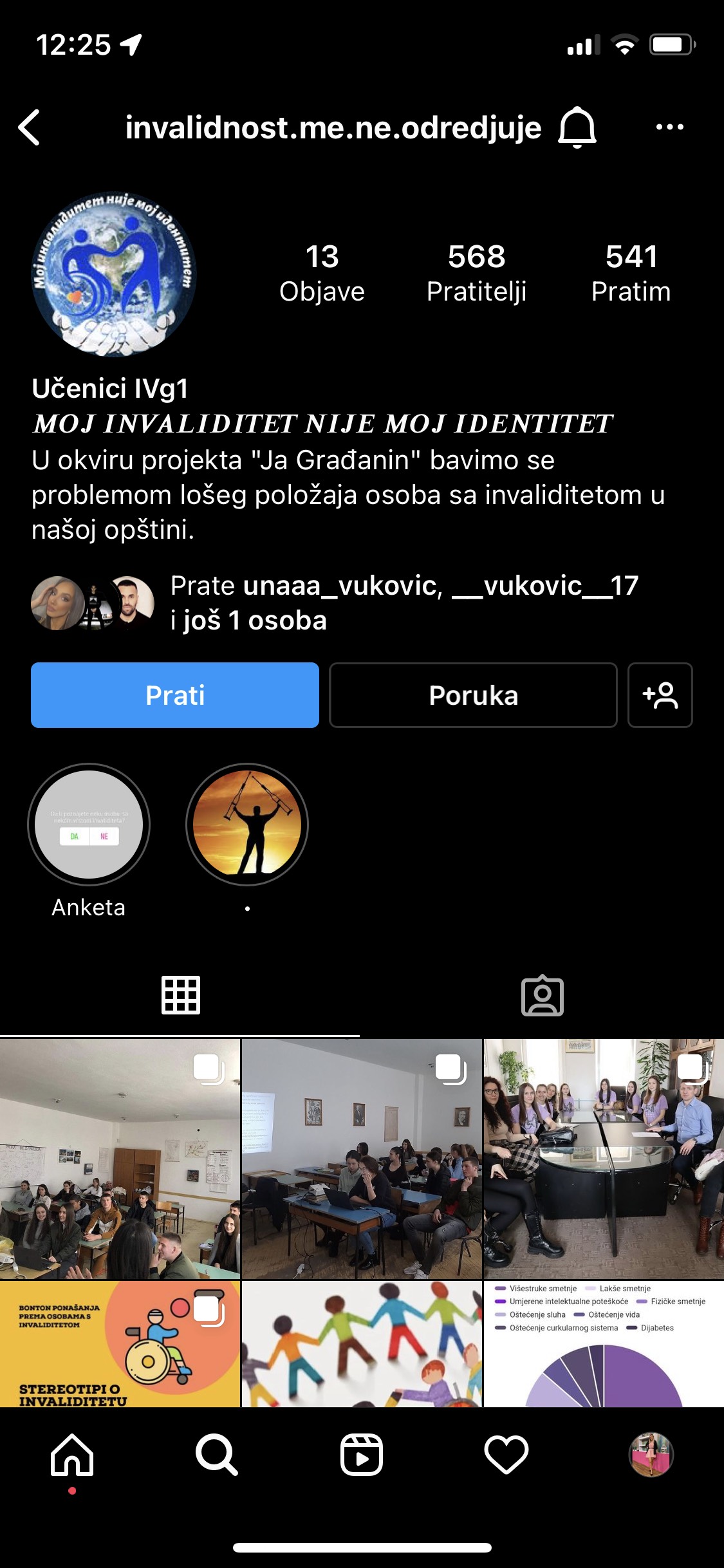Open the activity heart tab
This screenshot has height=1568, width=724.
tap(506, 1455)
